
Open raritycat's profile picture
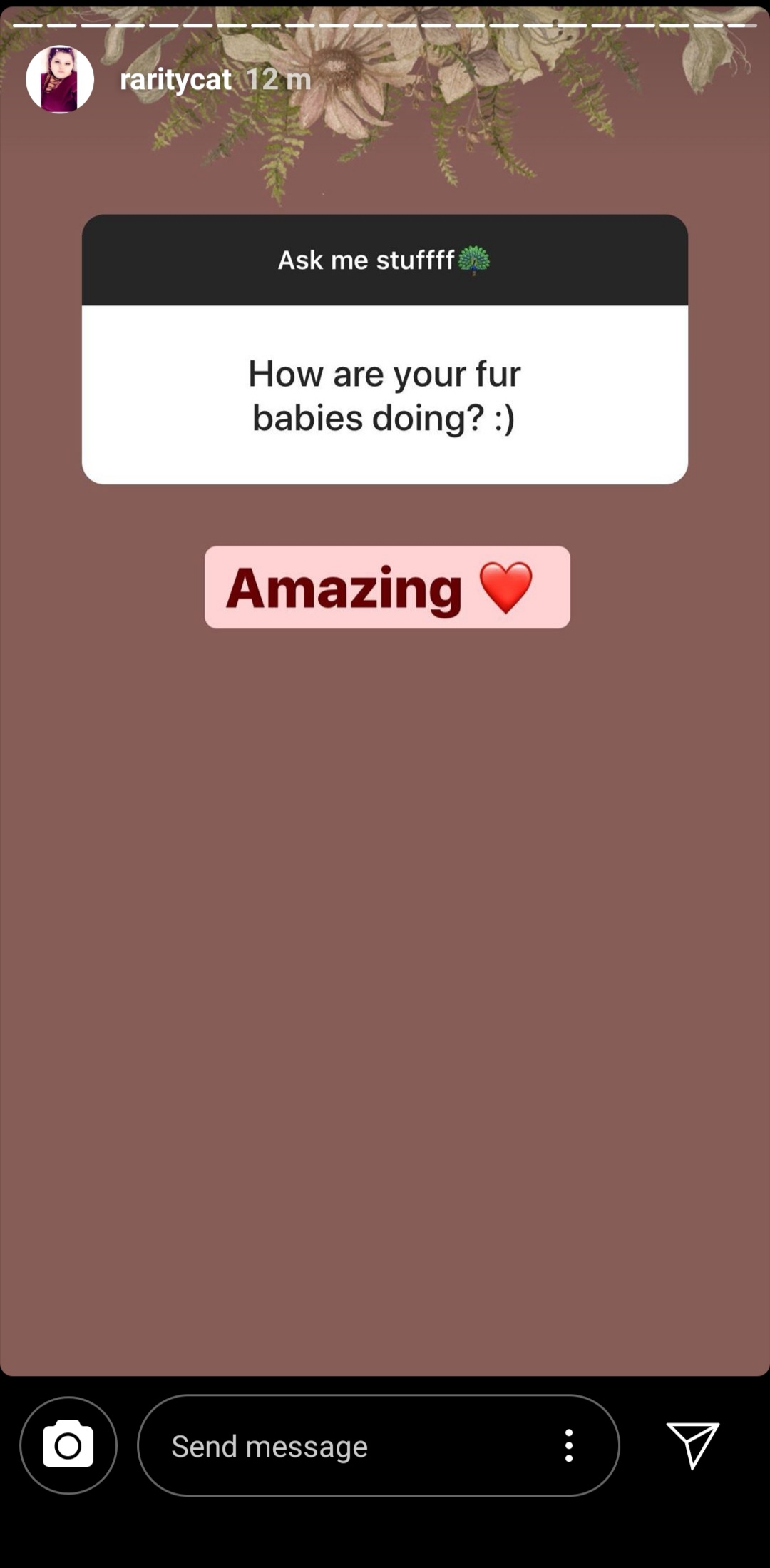click(60, 79)
